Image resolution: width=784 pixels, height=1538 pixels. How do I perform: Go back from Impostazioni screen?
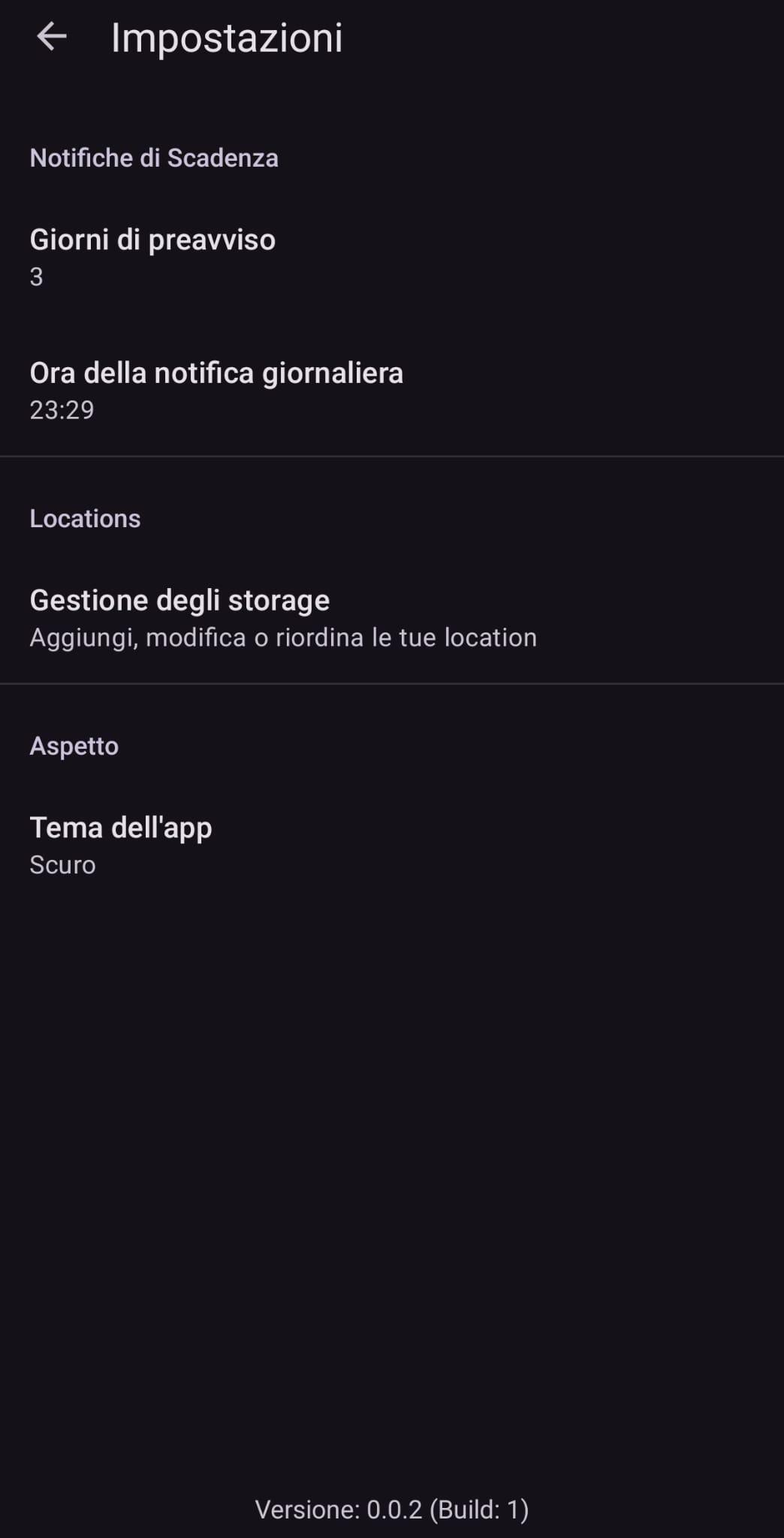(52, 37)
